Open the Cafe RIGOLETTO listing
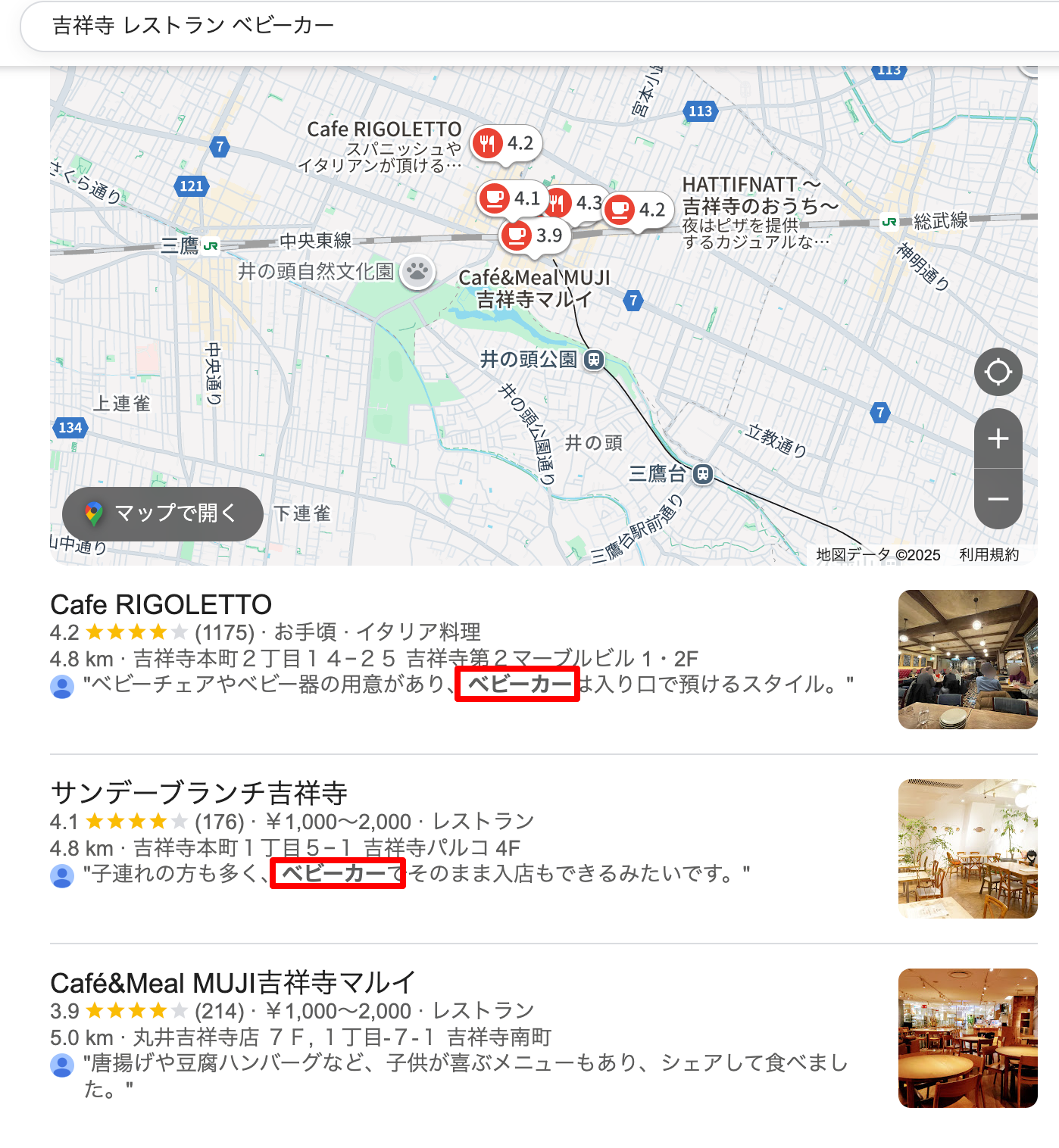The width and height of the screenshot is (1059, 1148). tap(161, 604)
